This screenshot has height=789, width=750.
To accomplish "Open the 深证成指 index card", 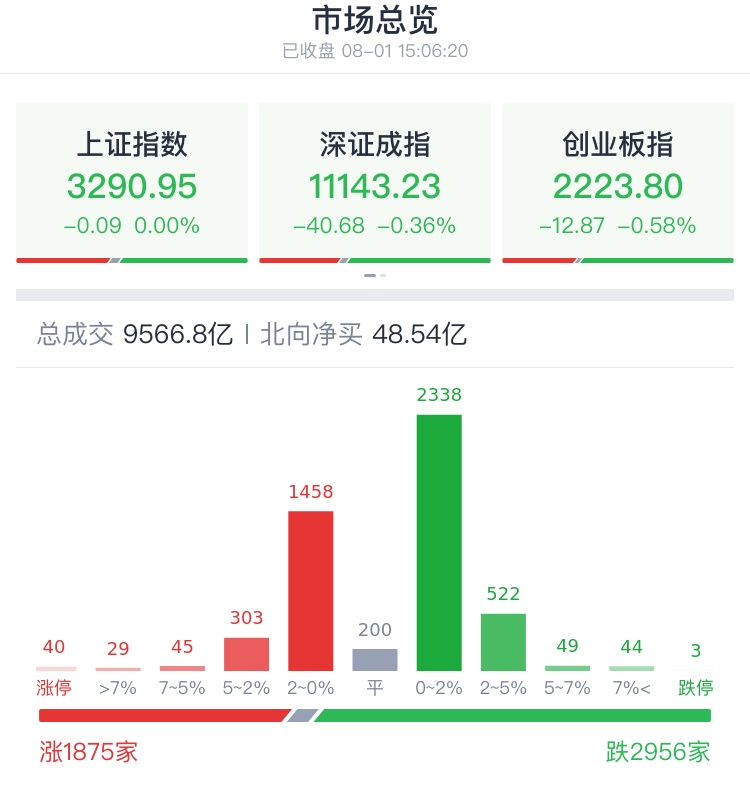I will coord(375,184).
